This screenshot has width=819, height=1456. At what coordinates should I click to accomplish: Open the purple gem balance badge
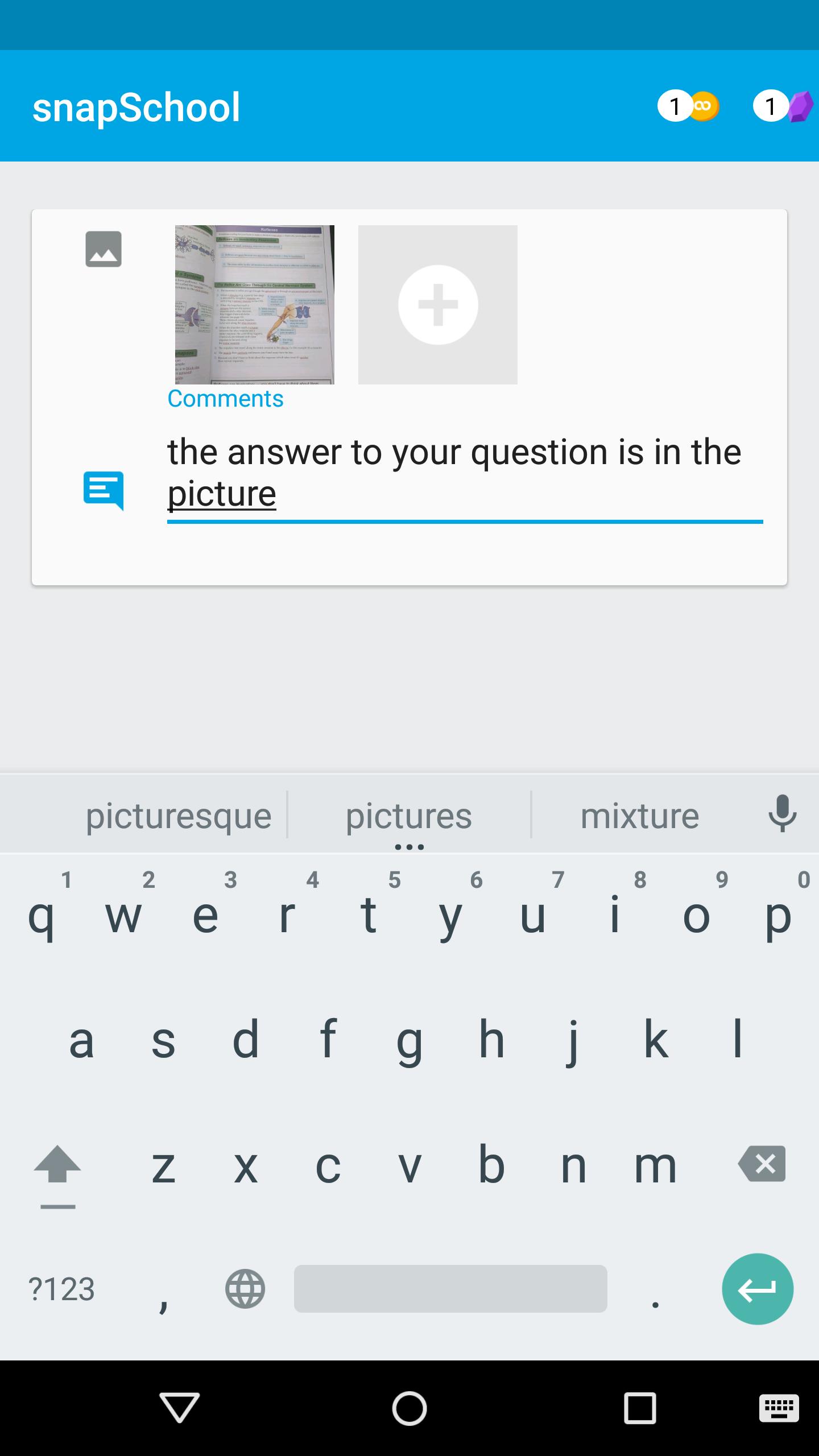(x=783, y=106)
